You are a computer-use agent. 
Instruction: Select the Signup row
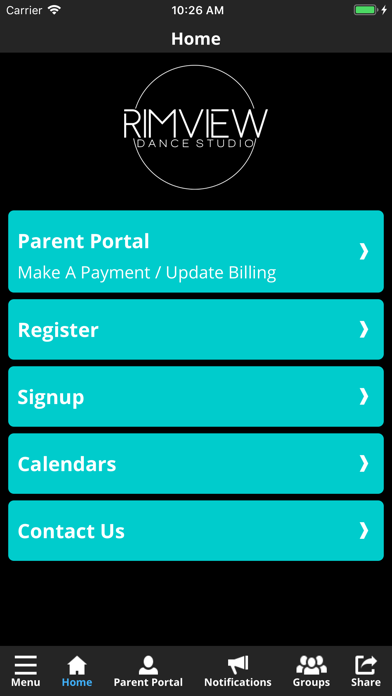pyautogui.click(x=196, y=396)
